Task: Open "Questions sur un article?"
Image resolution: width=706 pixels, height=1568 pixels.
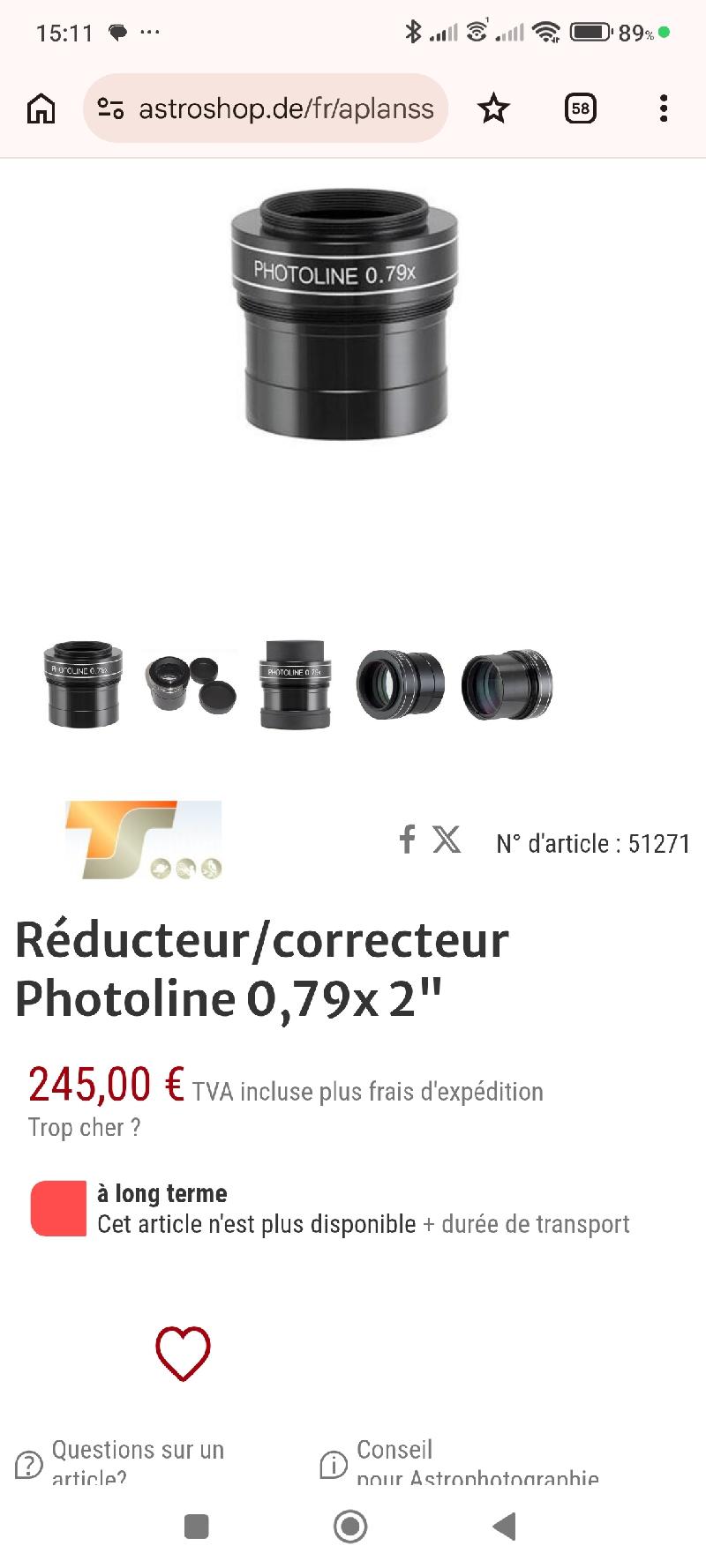Action: pyautogui.click(x=137, y=1463)
